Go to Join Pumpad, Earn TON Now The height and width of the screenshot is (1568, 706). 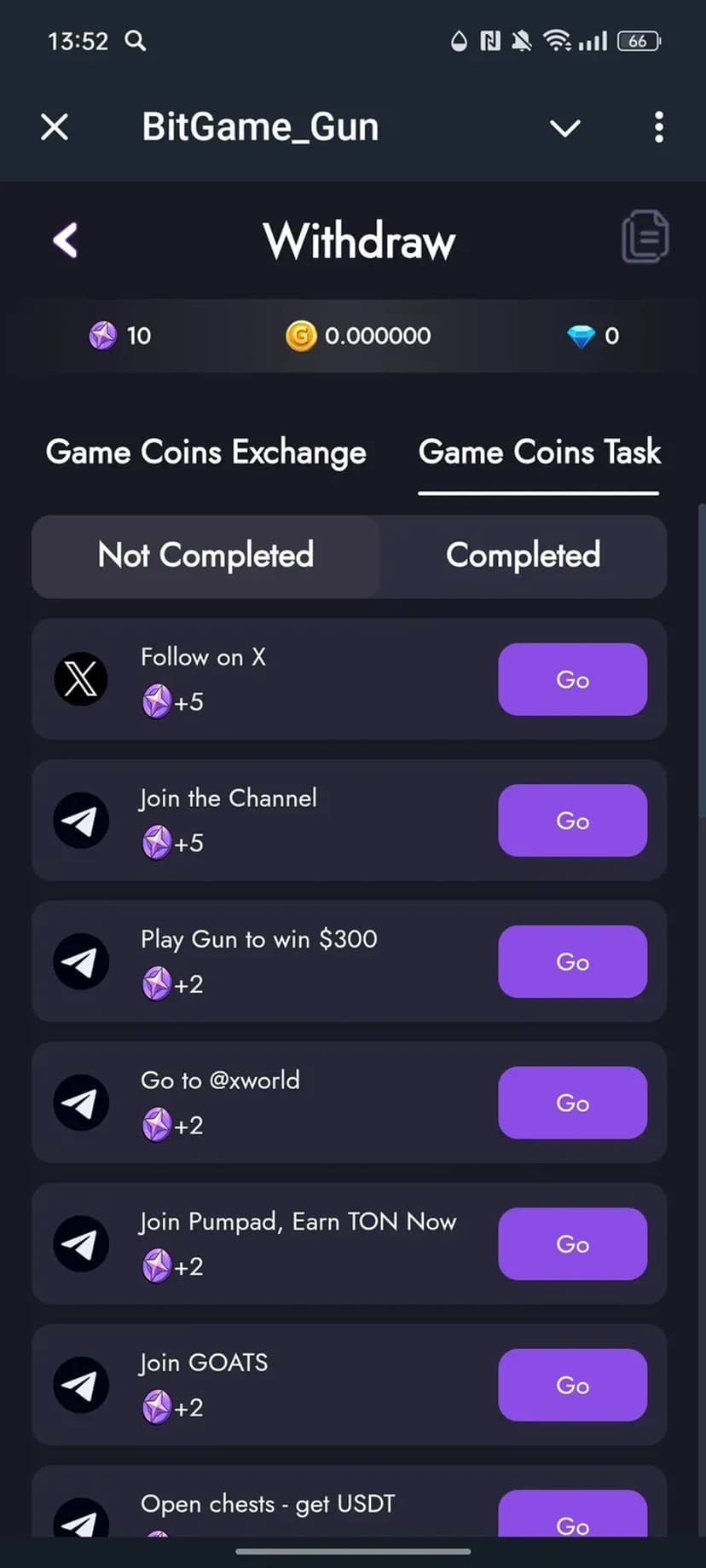tap(572, 1244)
